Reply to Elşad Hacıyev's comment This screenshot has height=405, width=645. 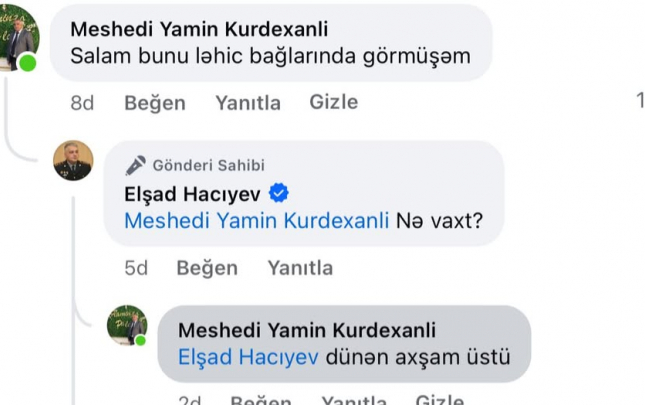(x=300, y=268)
